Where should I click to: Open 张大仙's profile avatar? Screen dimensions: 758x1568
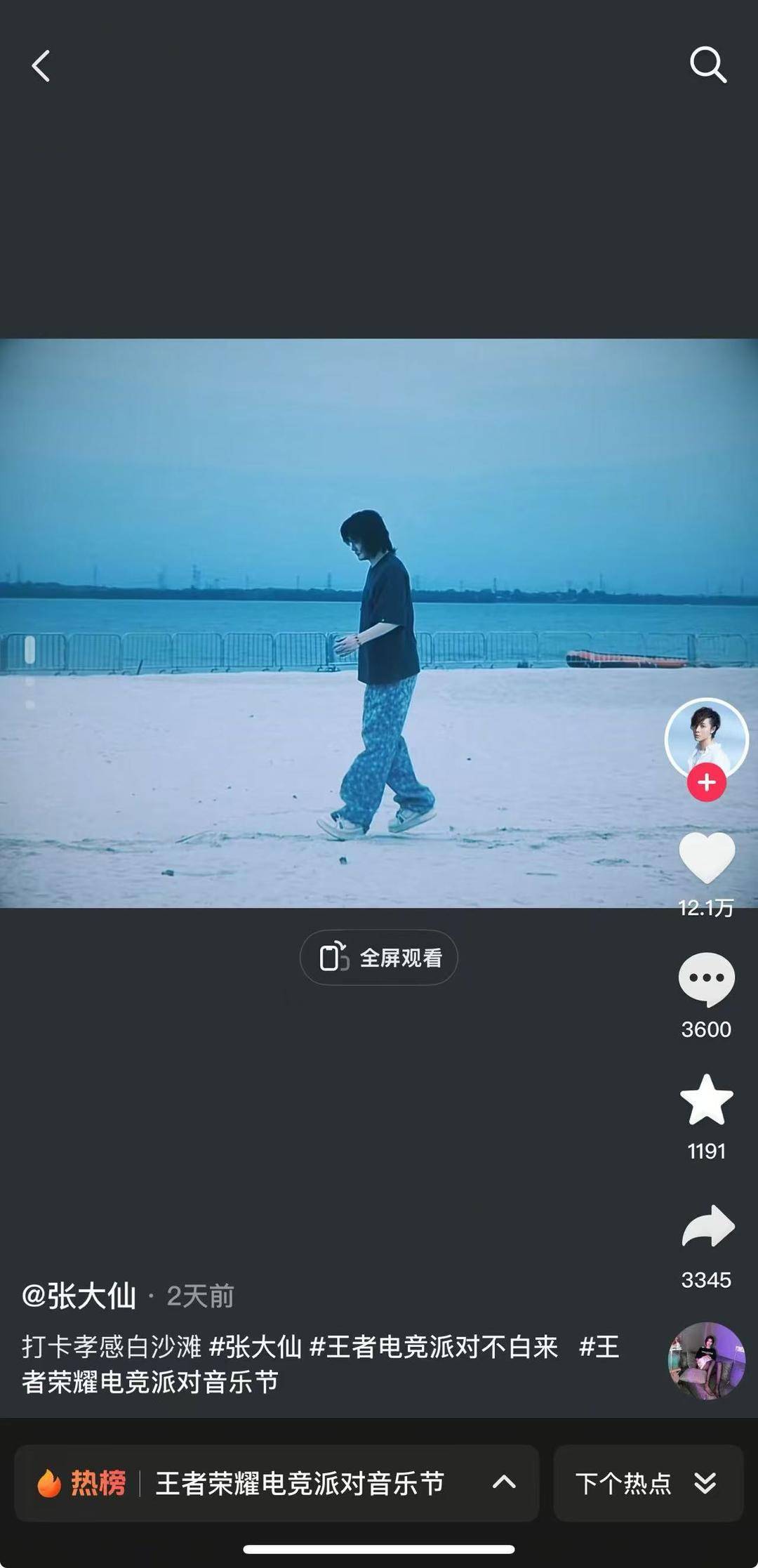[706, 737]
